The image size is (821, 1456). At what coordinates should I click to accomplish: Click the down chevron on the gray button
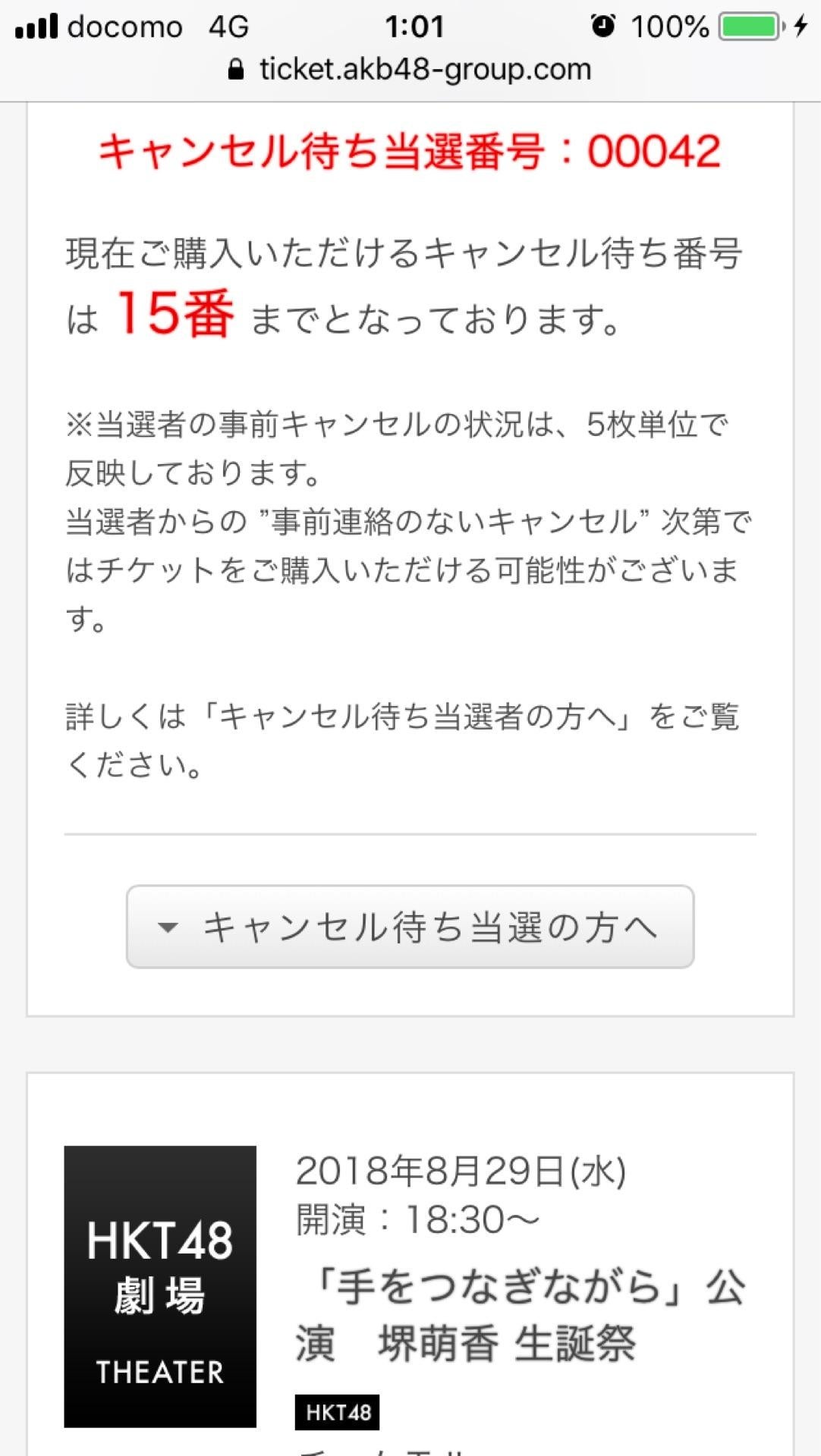tap(166, 928)
